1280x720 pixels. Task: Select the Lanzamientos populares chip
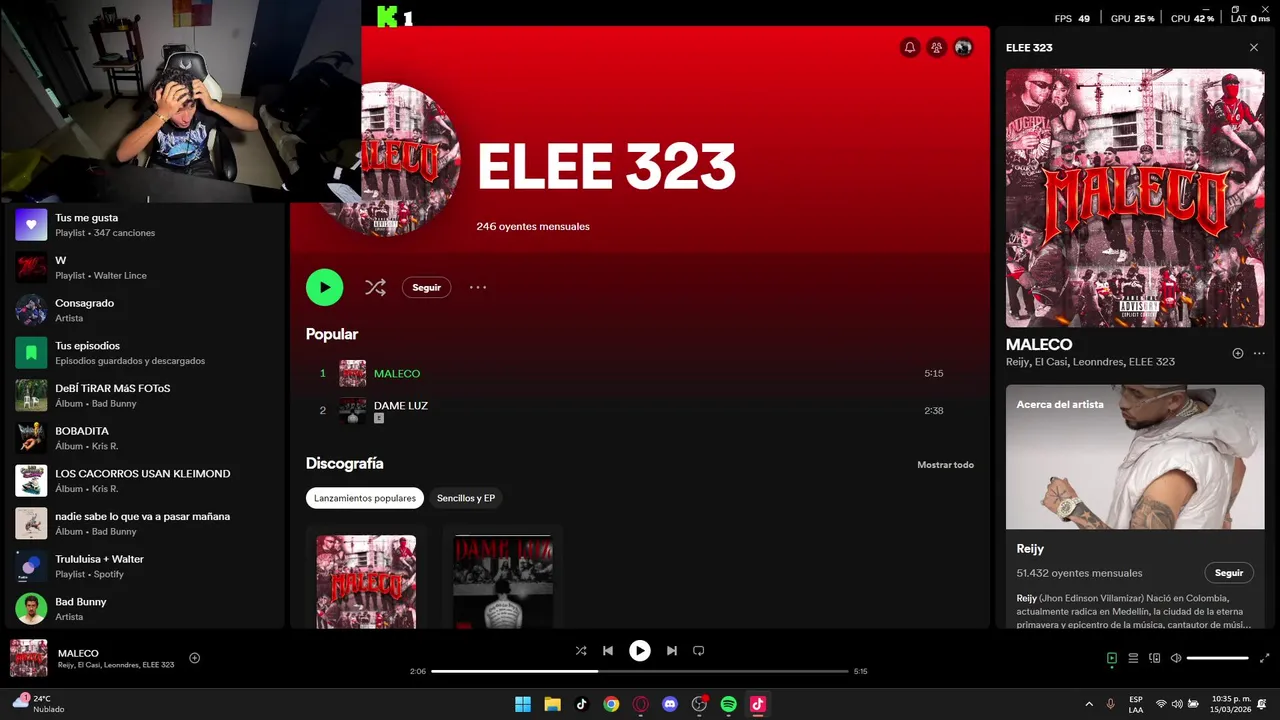pyautogui.click(x=365, y=498)
